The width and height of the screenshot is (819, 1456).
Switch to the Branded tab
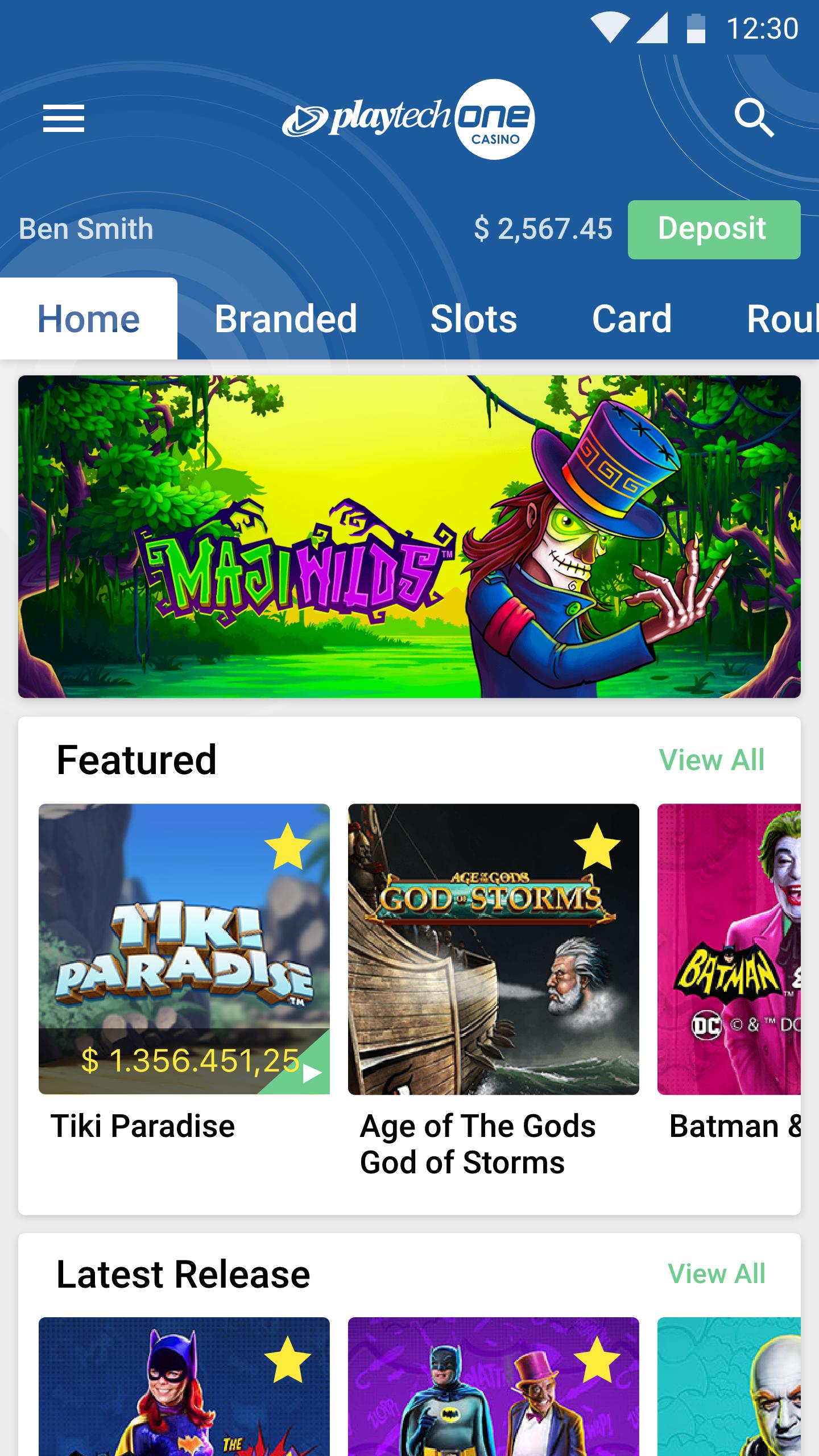point(286,318)
